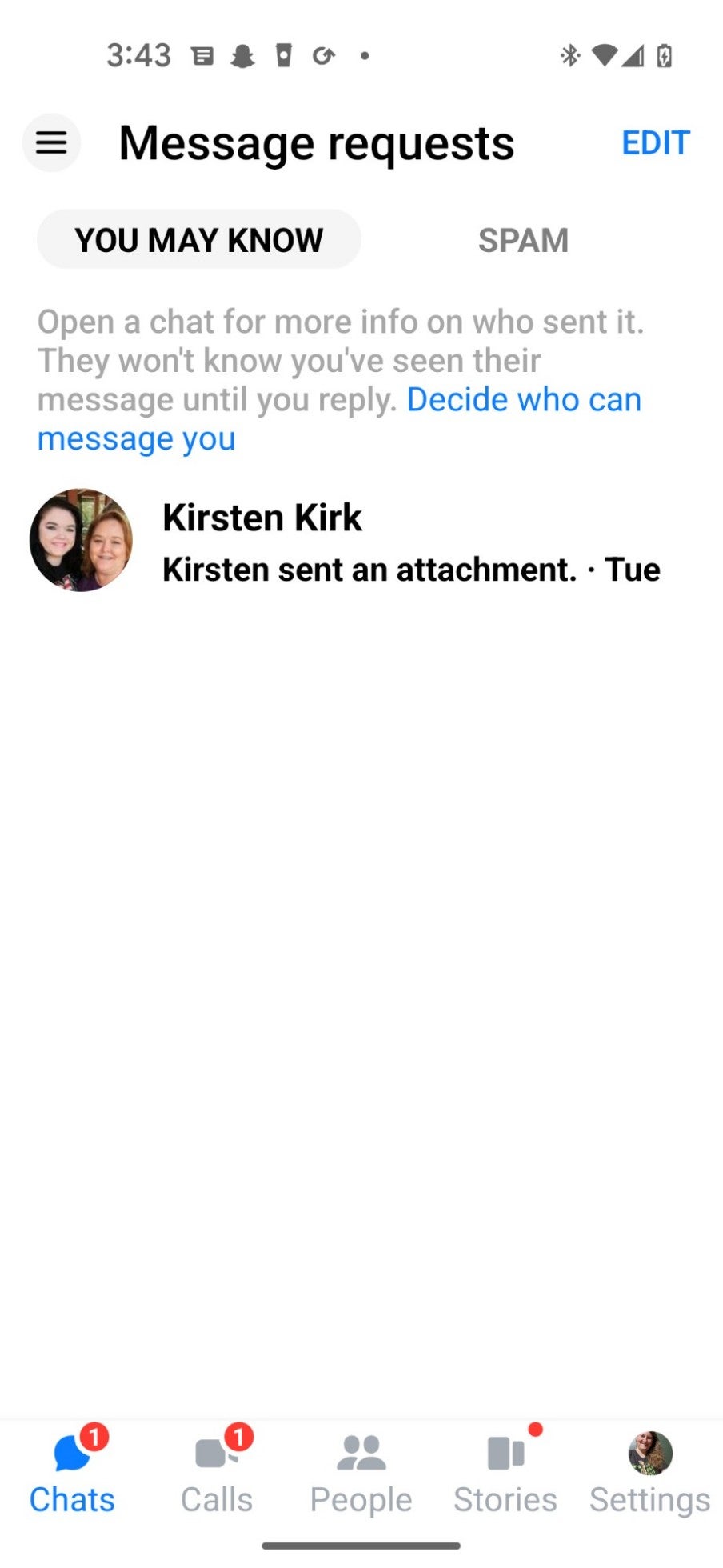Switch to the Calls tab
723x1568 pixels.
point(217,1475)
